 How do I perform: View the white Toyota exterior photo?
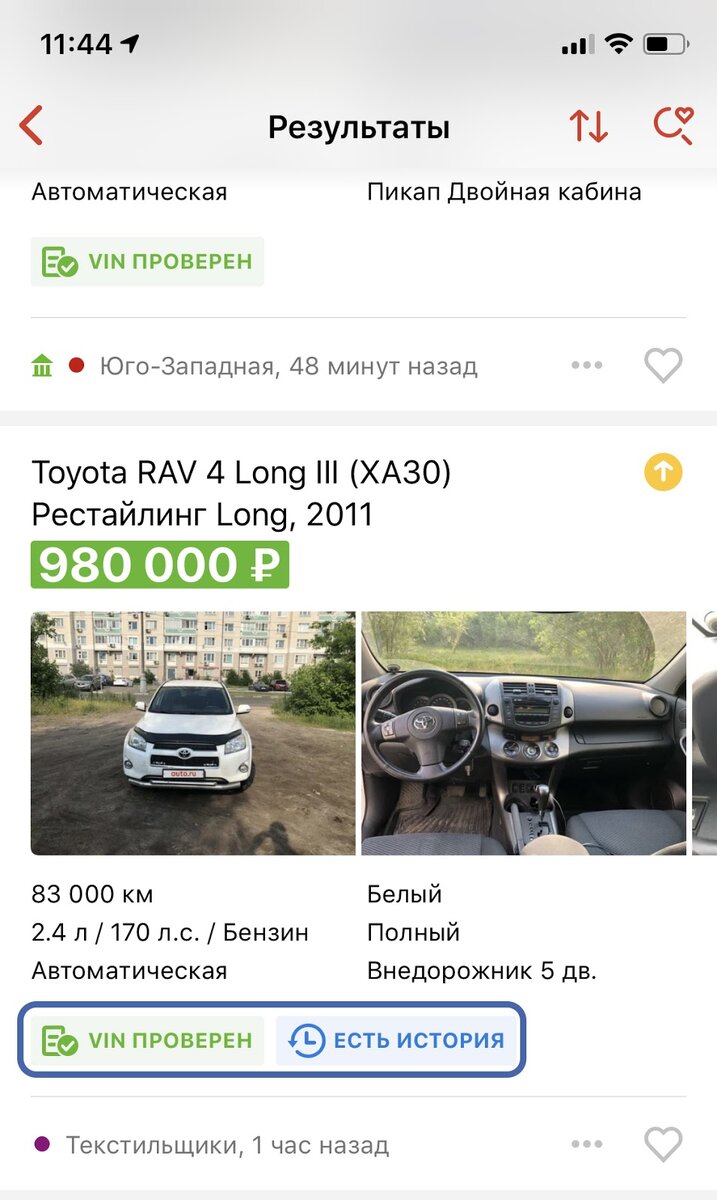[x=193, y=733]
